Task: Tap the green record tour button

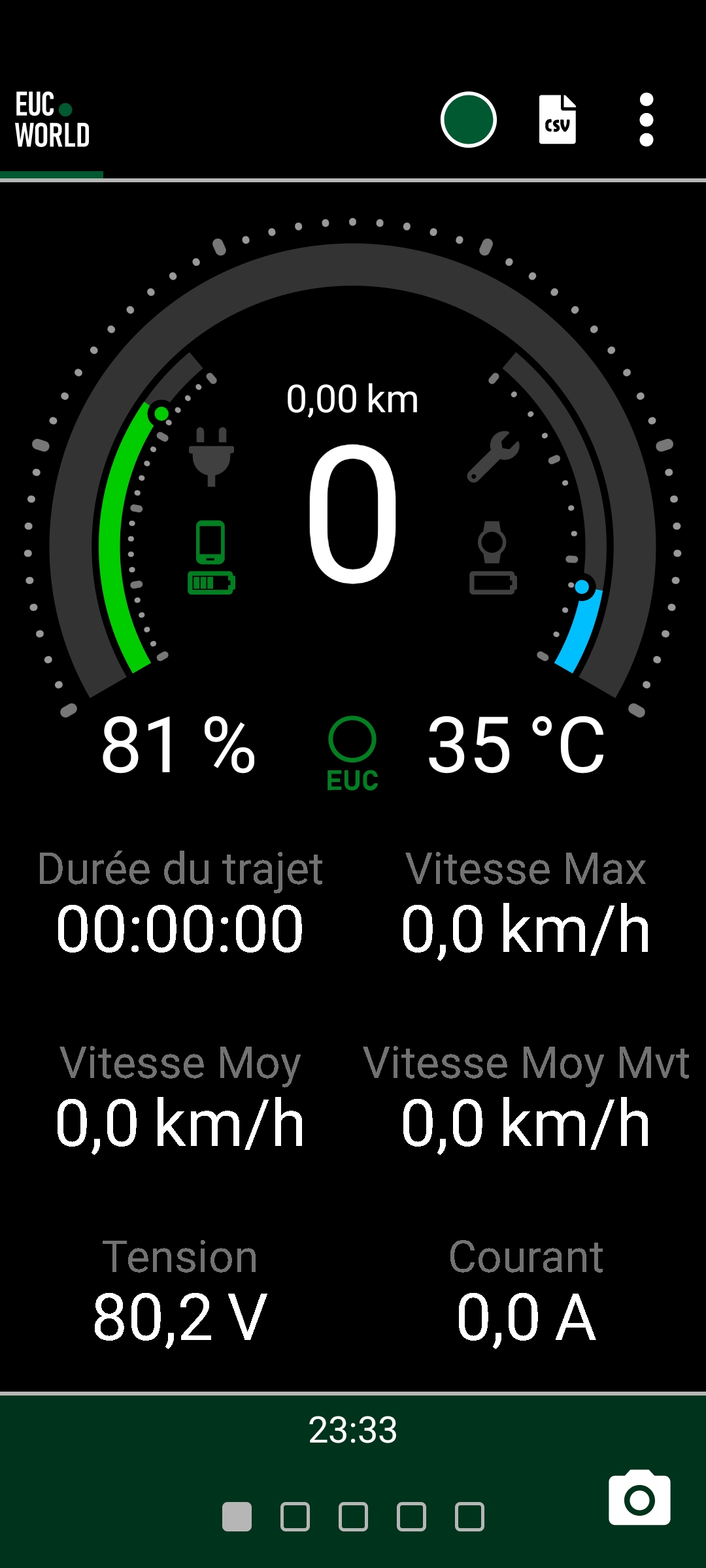Action: 468,120
